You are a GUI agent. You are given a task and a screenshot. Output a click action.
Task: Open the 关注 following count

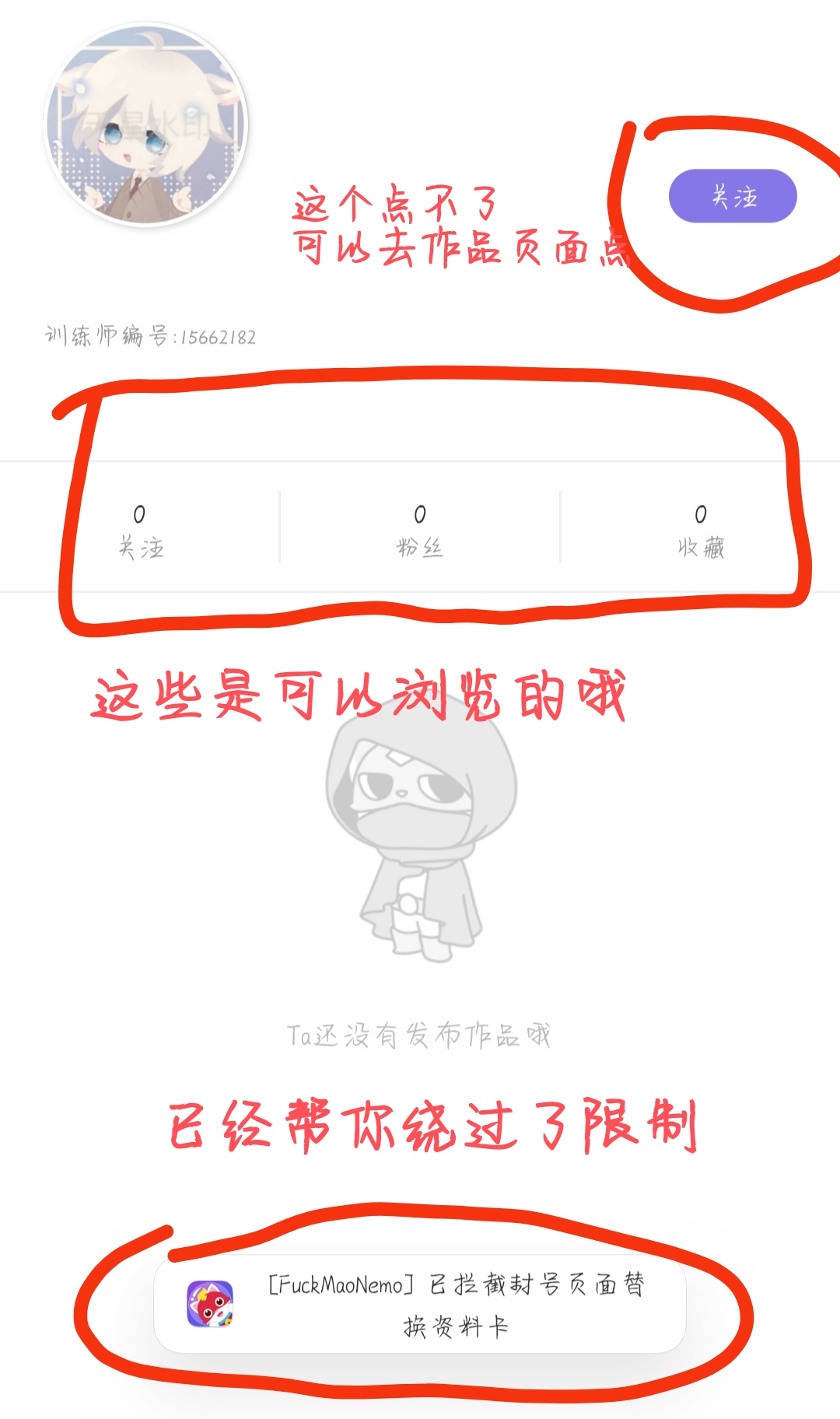pos(140,531)
